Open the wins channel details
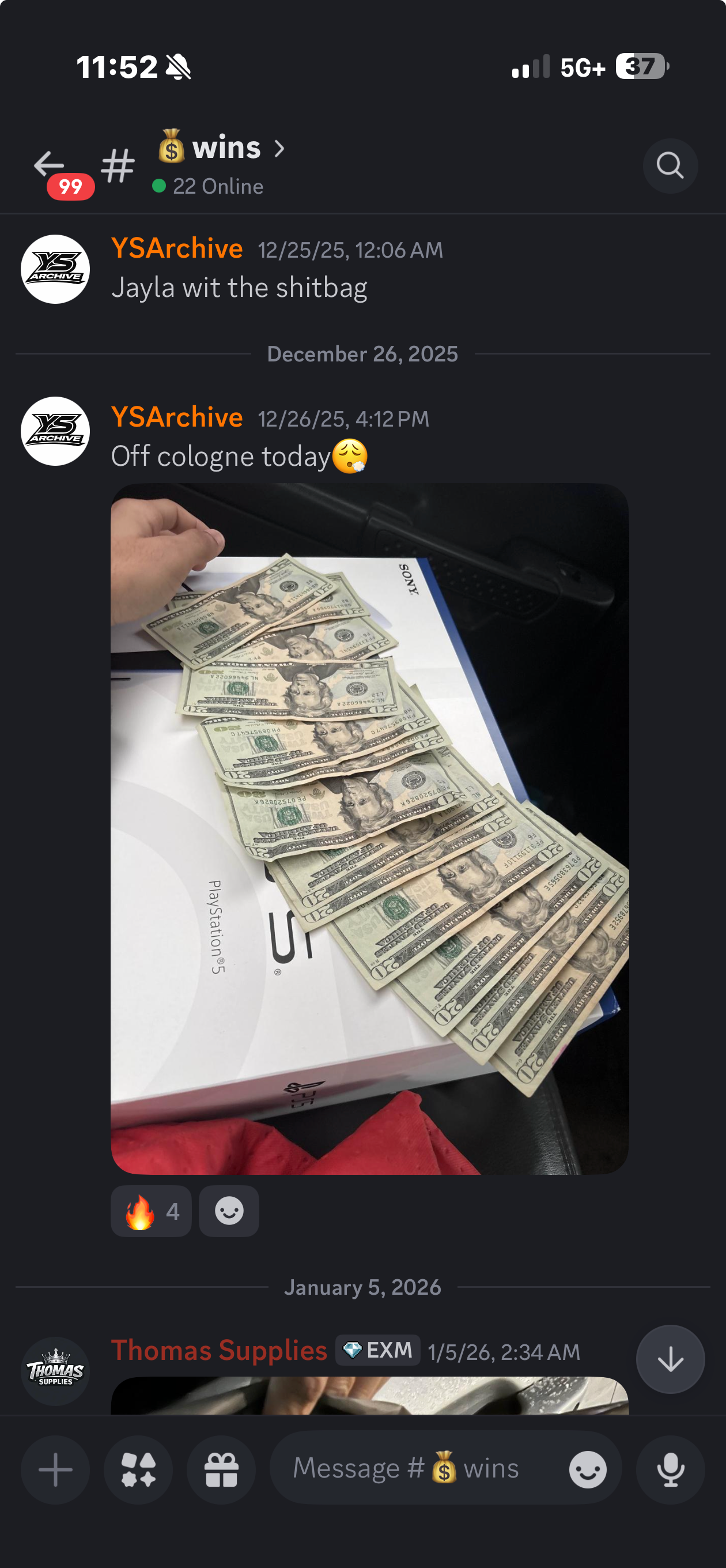This screenshot has width=726, height=1568. 220,149
